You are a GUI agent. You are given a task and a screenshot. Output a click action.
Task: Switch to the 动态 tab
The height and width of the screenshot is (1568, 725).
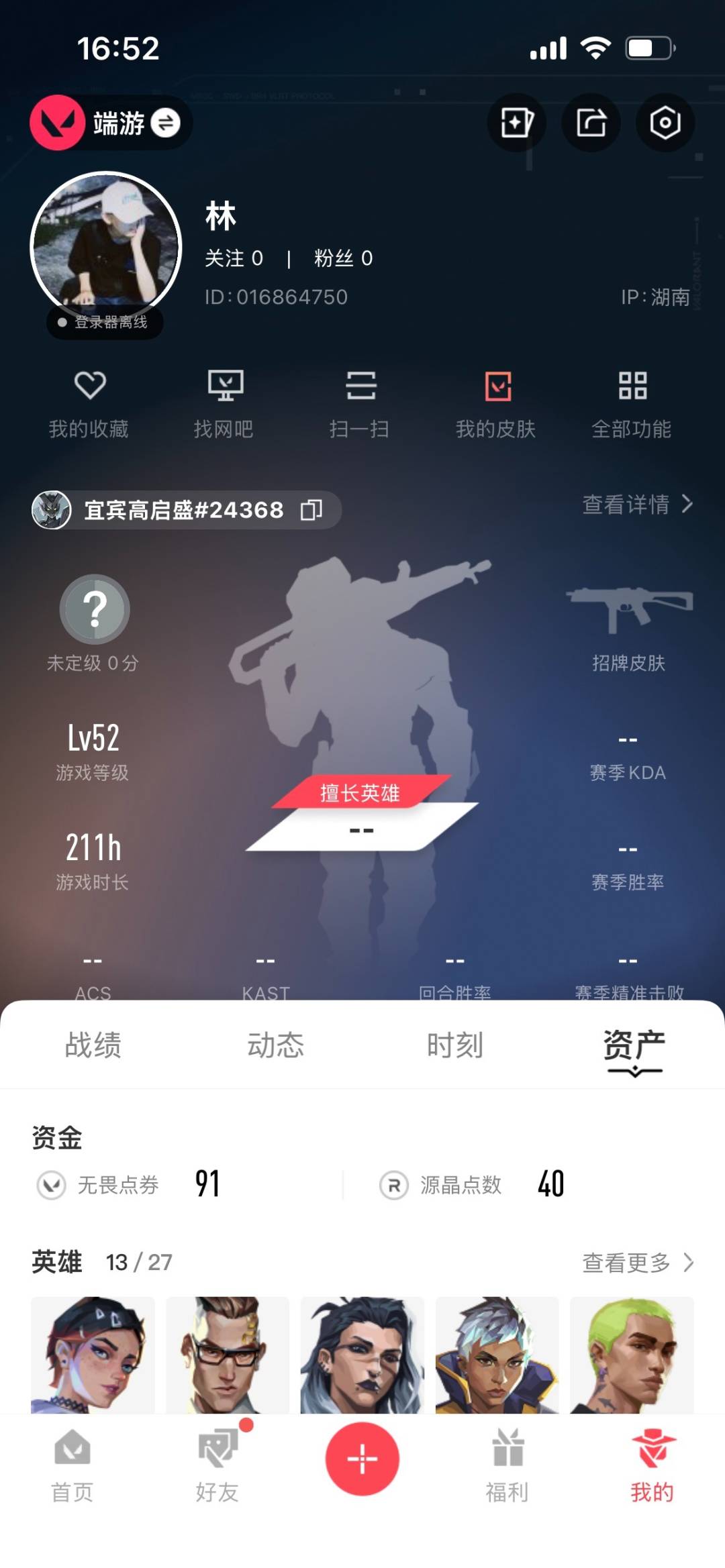pyautogui.click(x=275, y=1045)
